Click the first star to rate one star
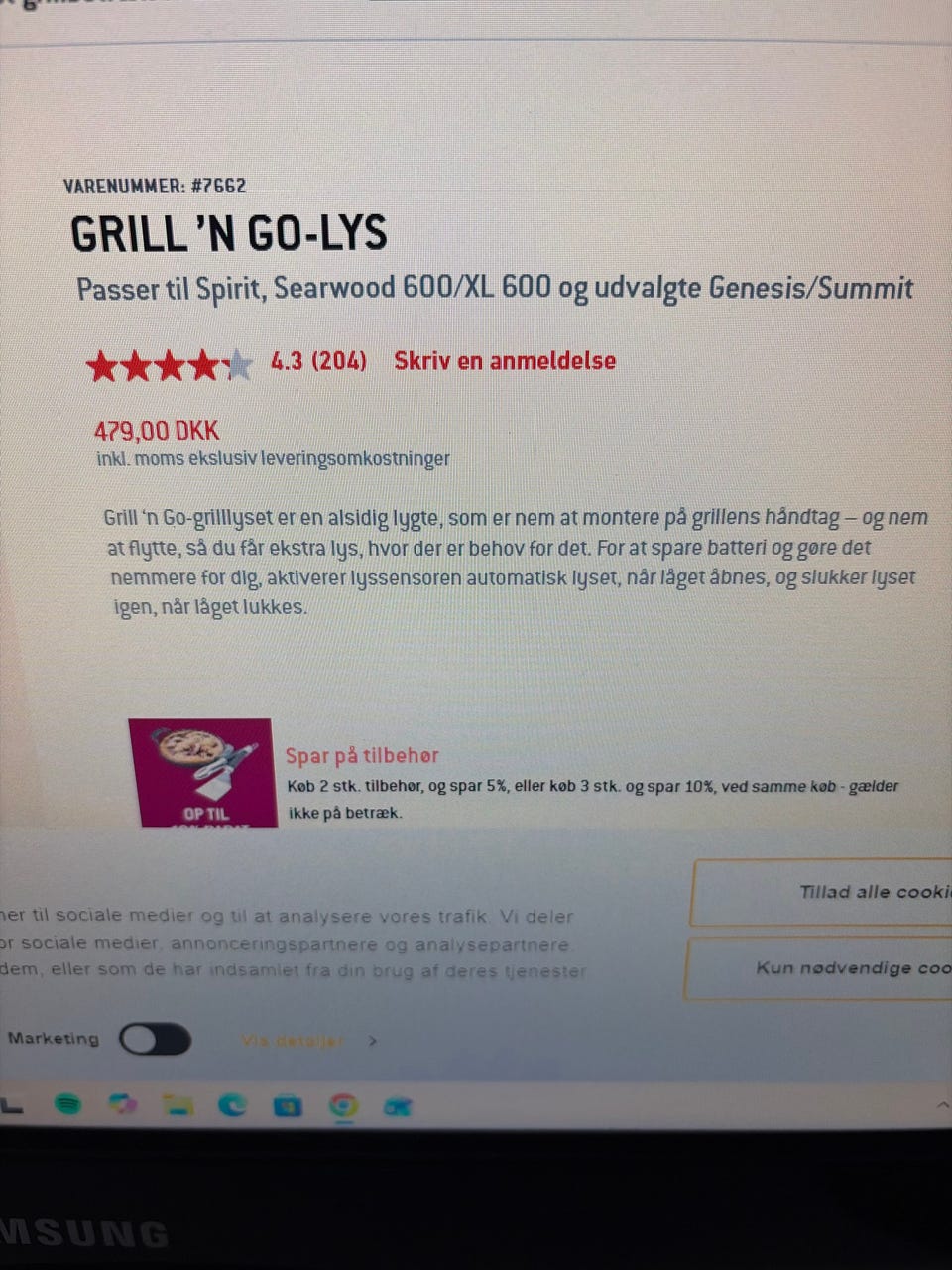Viewport: 952px width, 1270px height. (103, 365)
